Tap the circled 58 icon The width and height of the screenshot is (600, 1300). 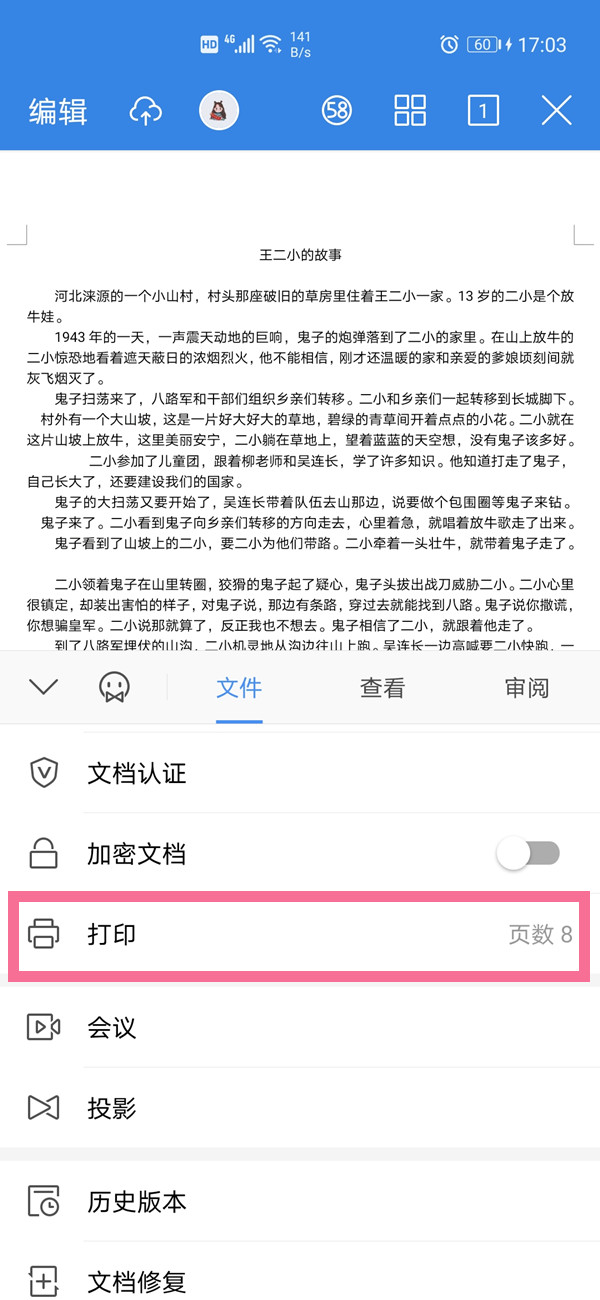pyautogui.click(x=337, y=111)
